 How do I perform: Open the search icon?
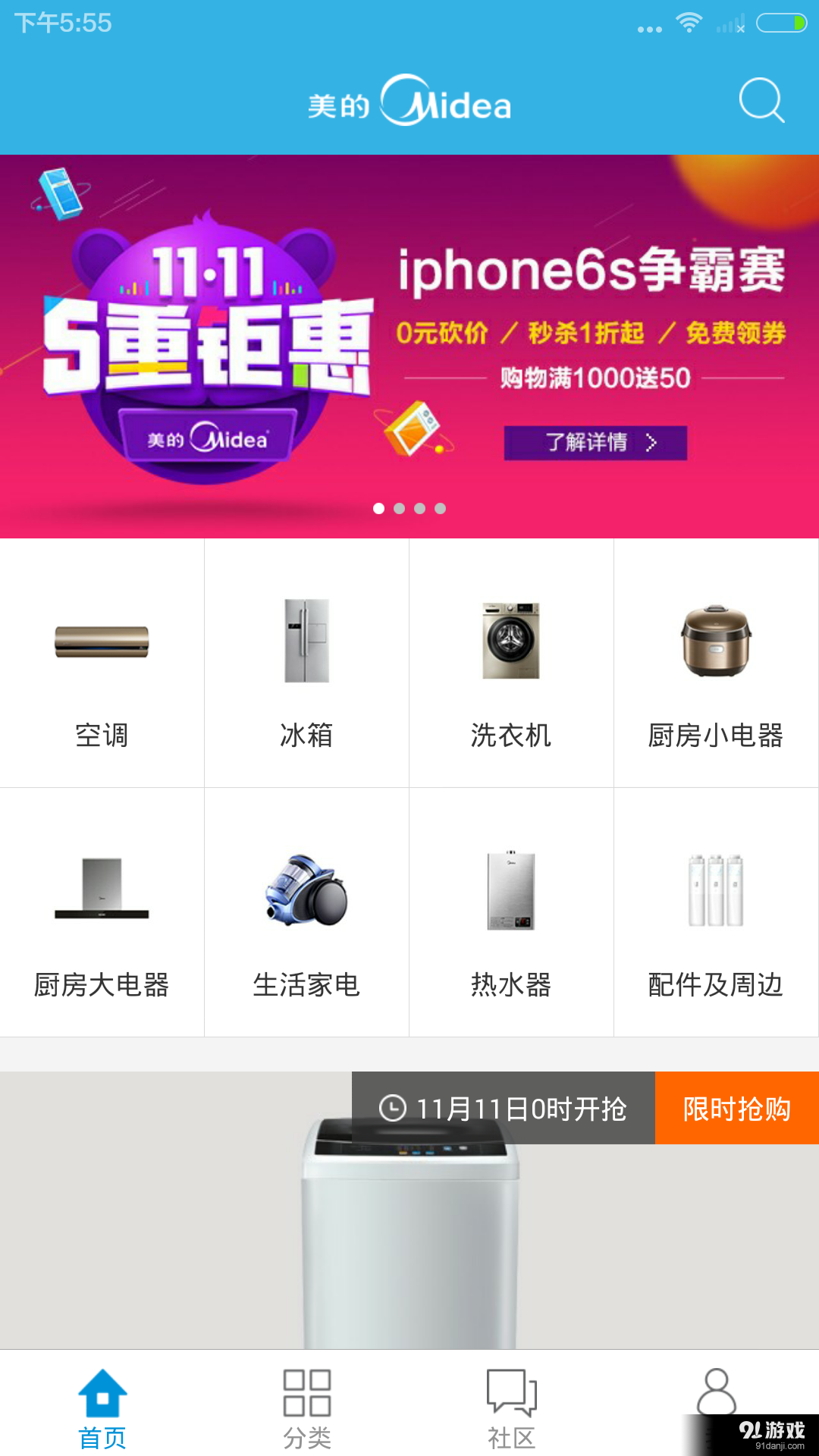[x=762, y=101]
